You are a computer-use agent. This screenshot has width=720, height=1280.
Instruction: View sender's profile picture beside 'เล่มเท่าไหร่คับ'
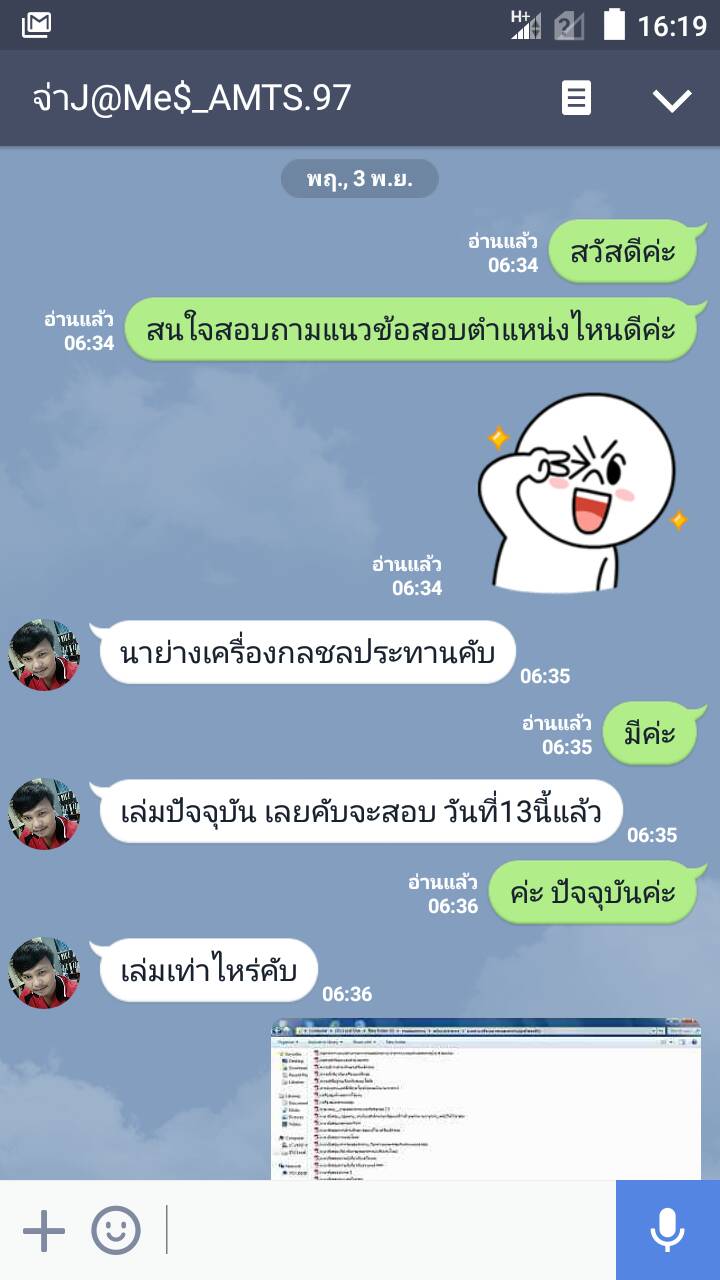(44, 972)
